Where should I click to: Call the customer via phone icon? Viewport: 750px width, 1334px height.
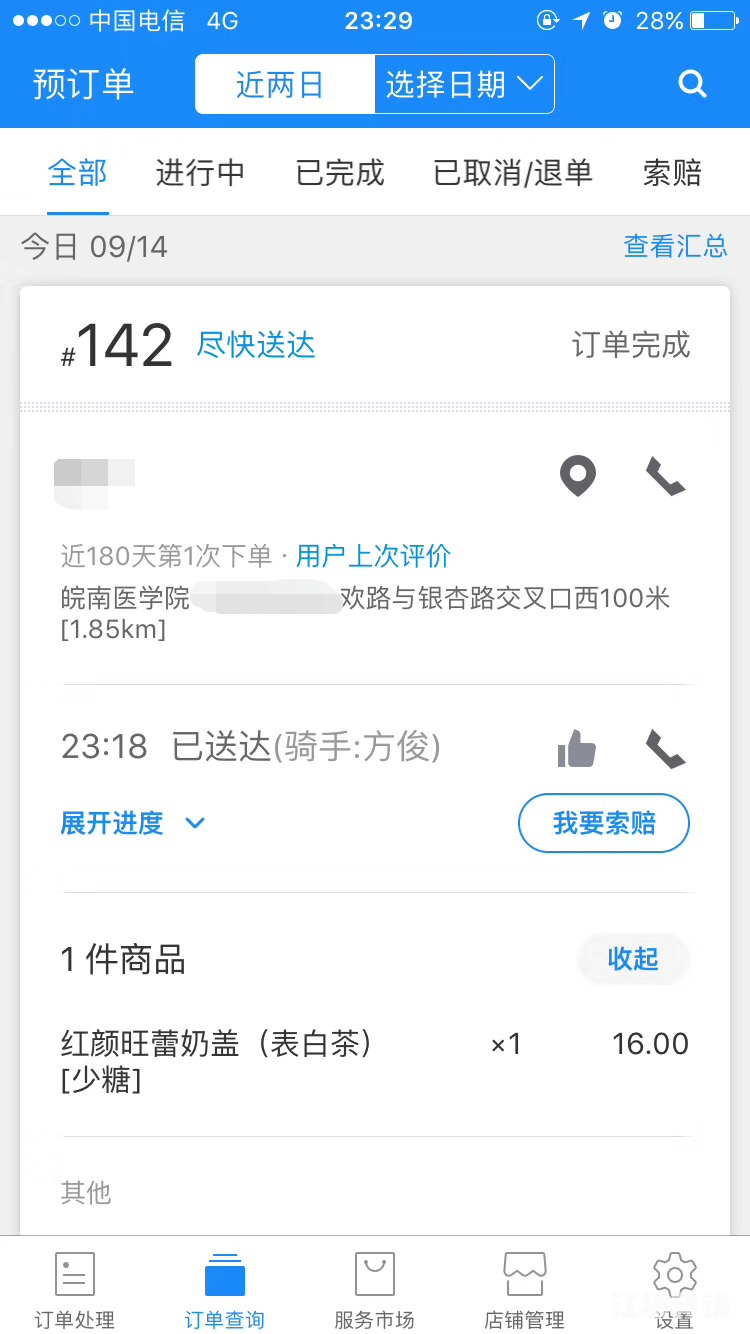click(x=666, y=477)
